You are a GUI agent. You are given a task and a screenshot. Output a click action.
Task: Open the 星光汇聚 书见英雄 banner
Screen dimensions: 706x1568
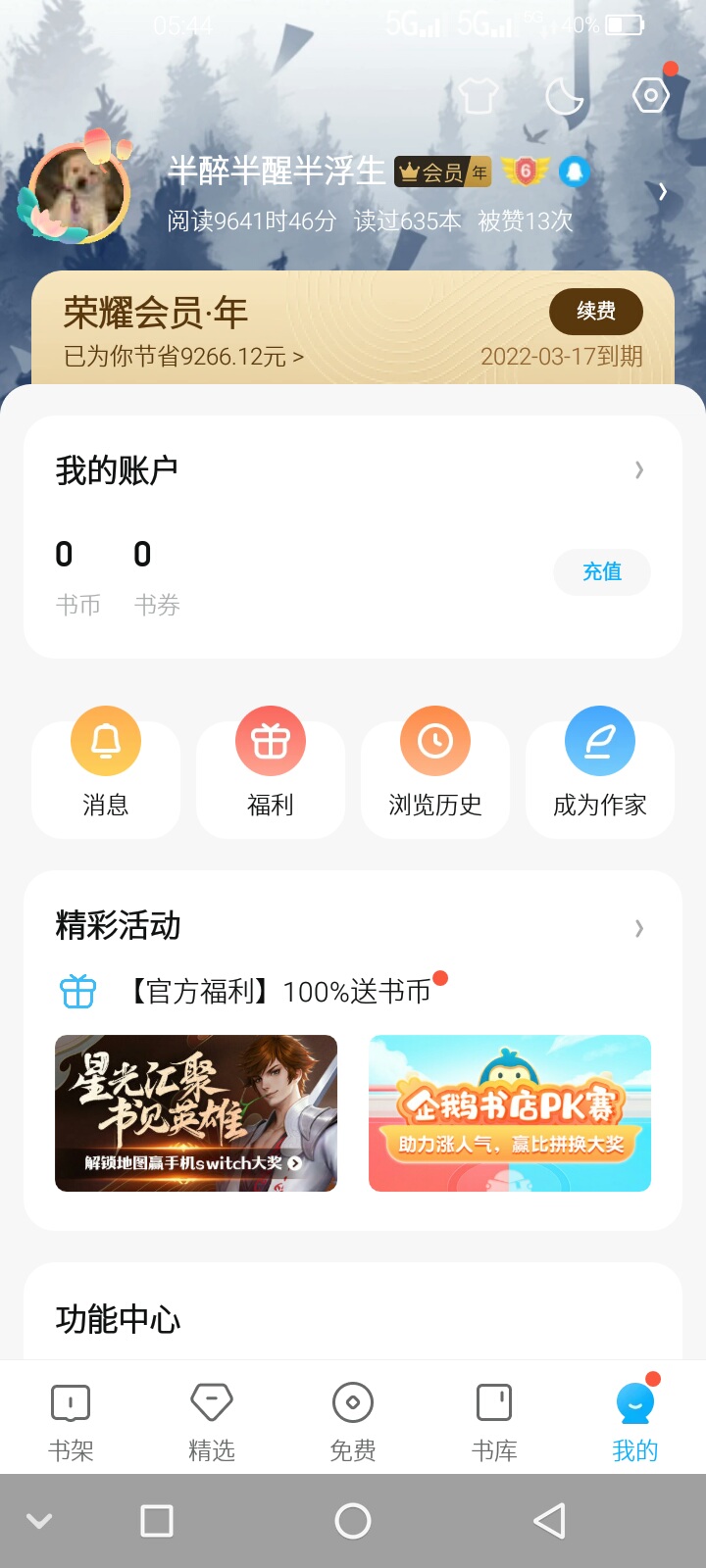click(x=196, y=1113)
